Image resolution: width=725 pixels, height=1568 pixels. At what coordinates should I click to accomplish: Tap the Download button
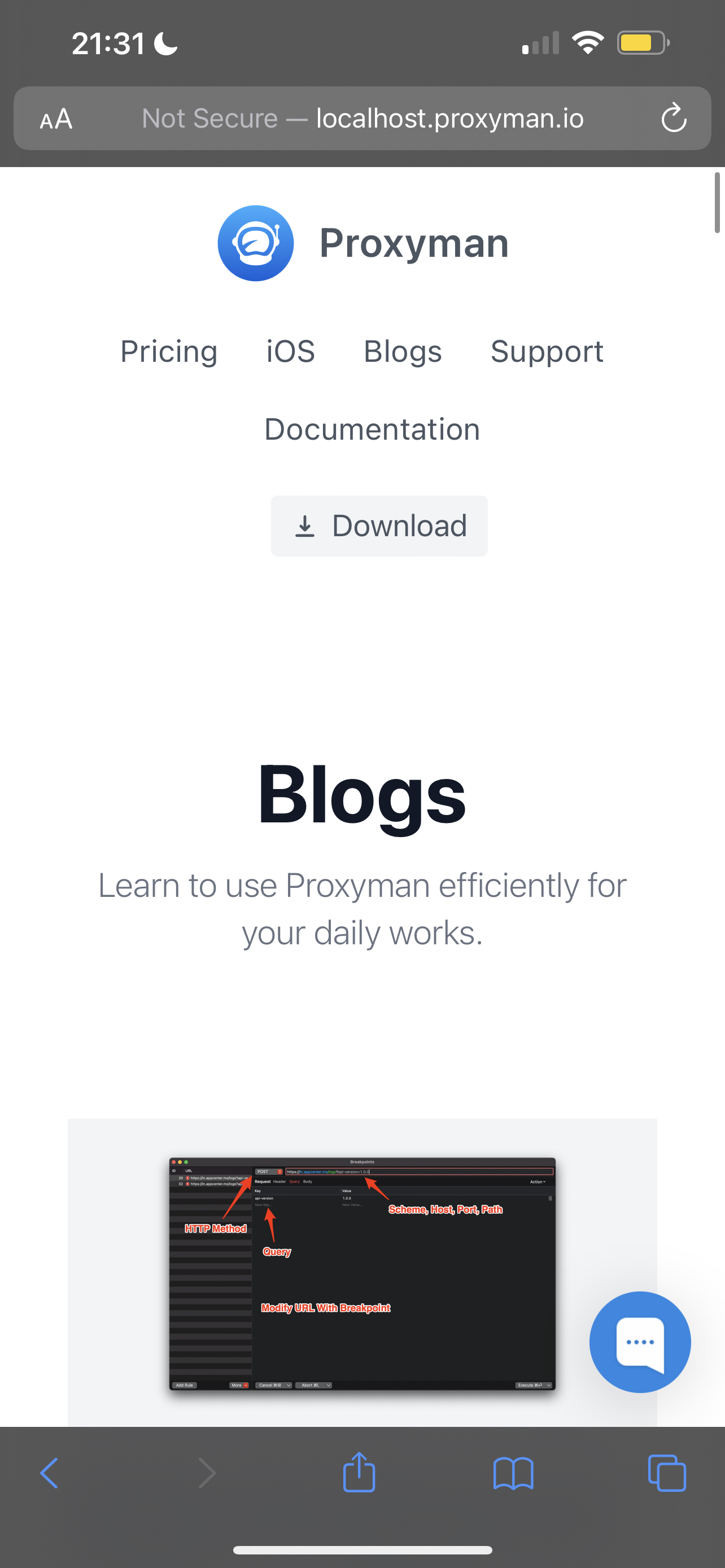[x=379, y=526]
